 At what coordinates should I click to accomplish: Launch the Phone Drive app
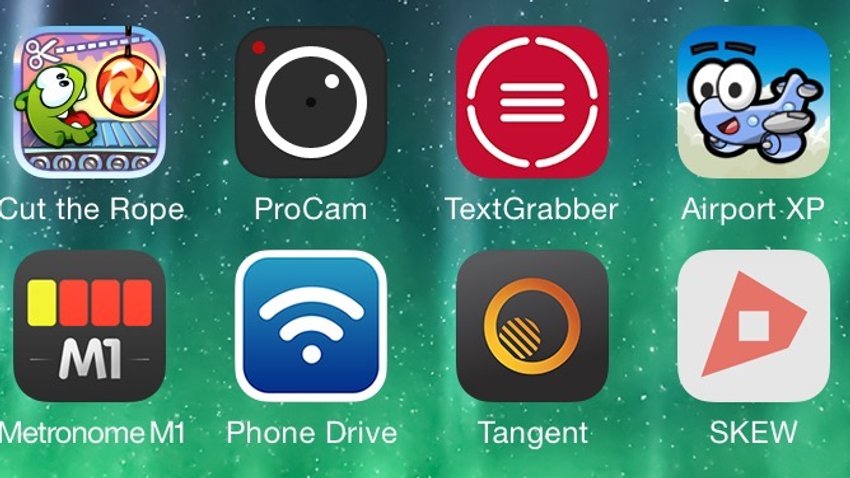point(311,325)
